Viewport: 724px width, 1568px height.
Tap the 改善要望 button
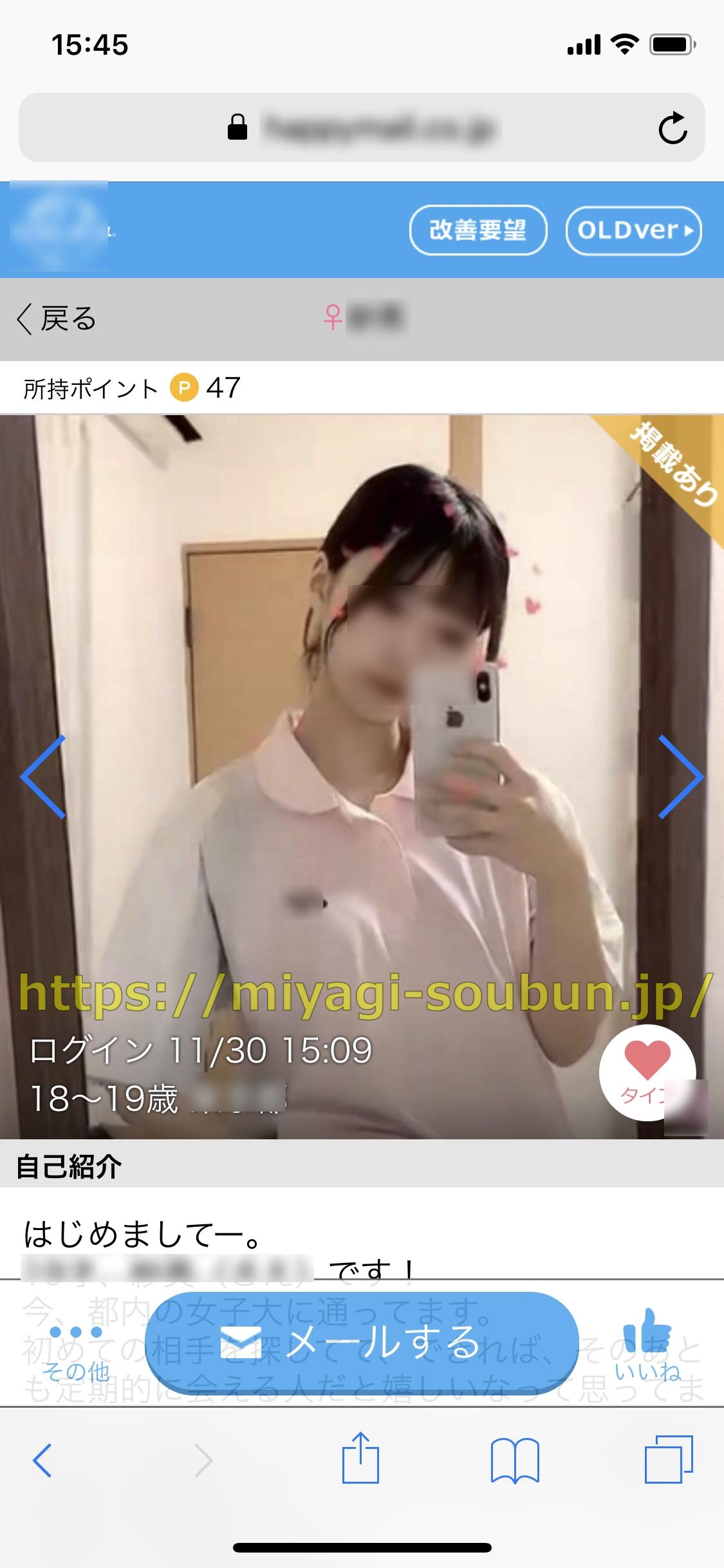(478, 230)
